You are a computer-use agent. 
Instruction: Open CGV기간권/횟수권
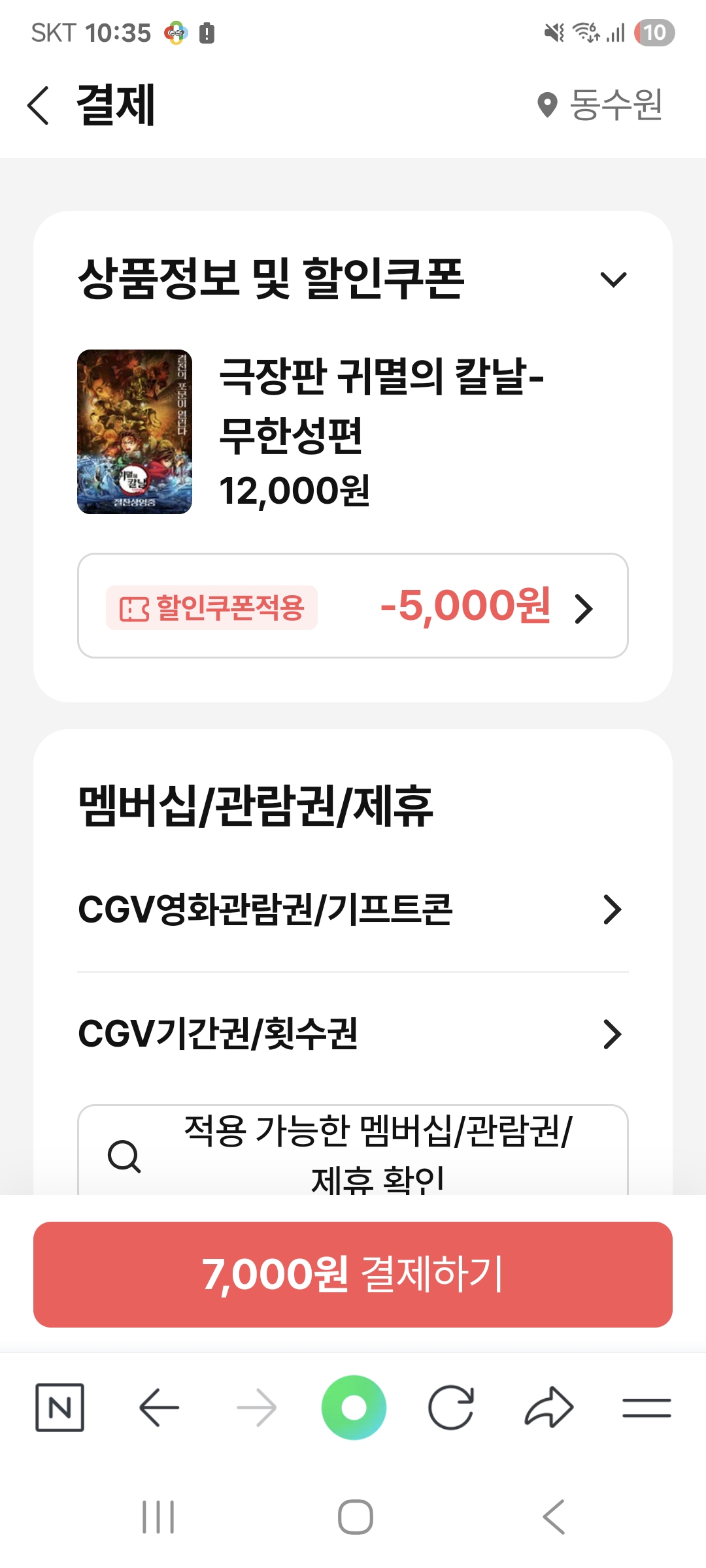pyautogui.click(x=353, y=1034)
